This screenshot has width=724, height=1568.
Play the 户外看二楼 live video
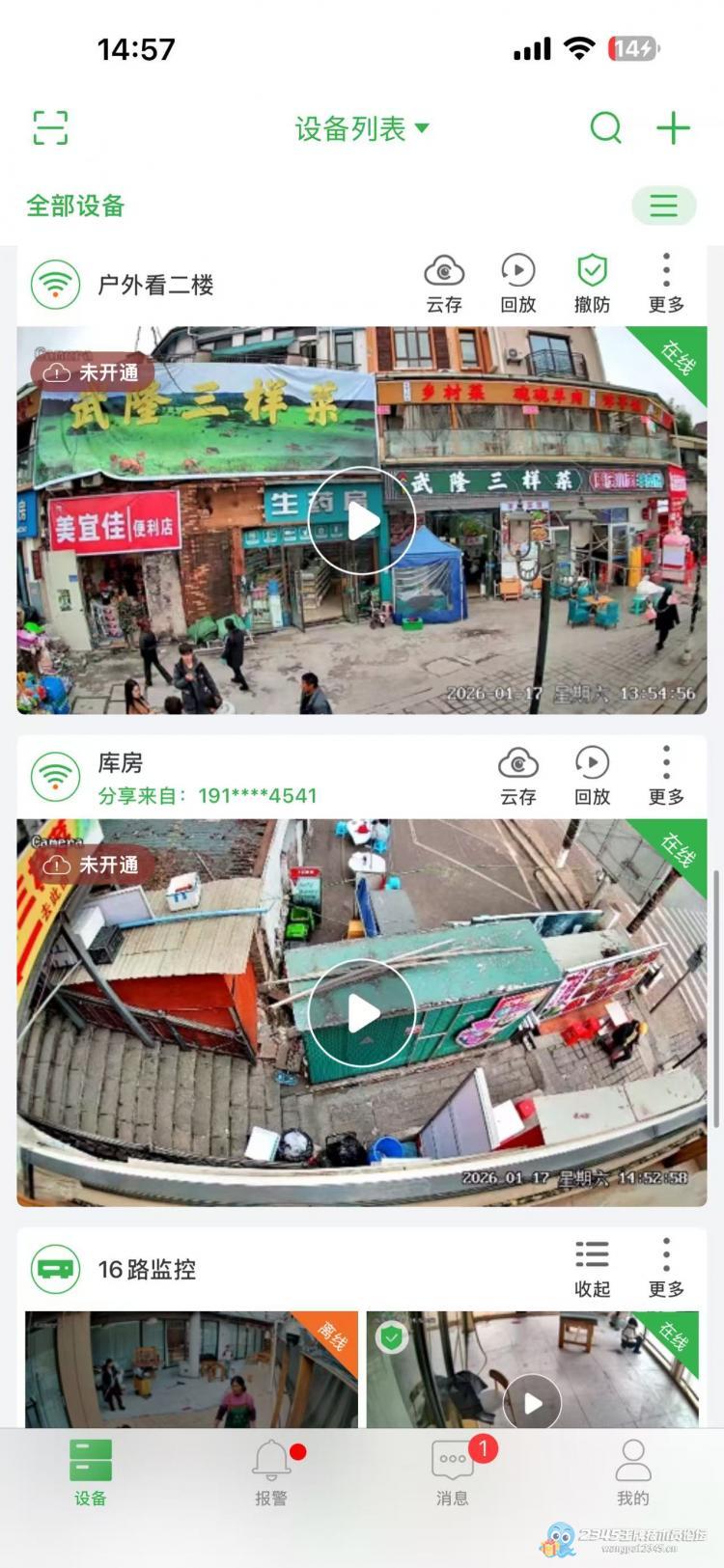coord(362,521)
